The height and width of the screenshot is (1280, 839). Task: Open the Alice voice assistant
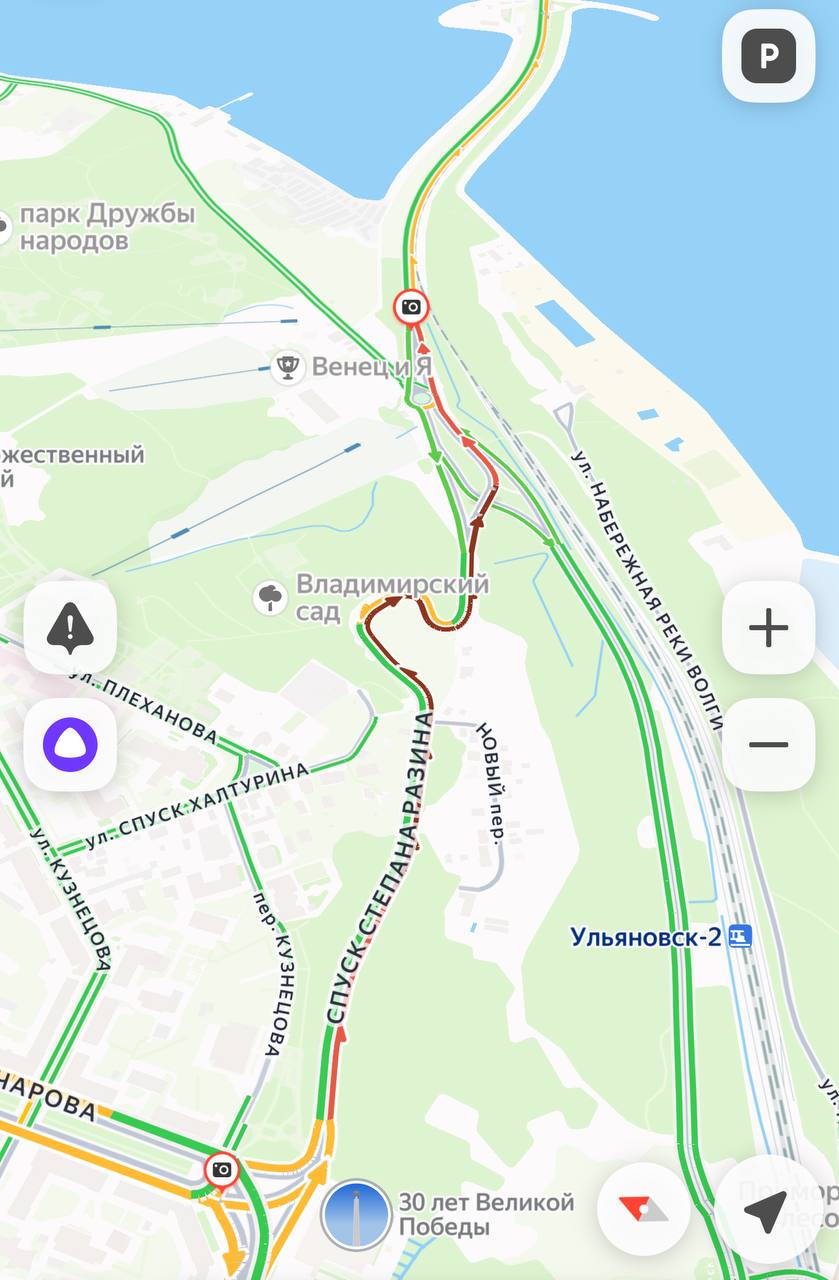(x=70, y=745)
